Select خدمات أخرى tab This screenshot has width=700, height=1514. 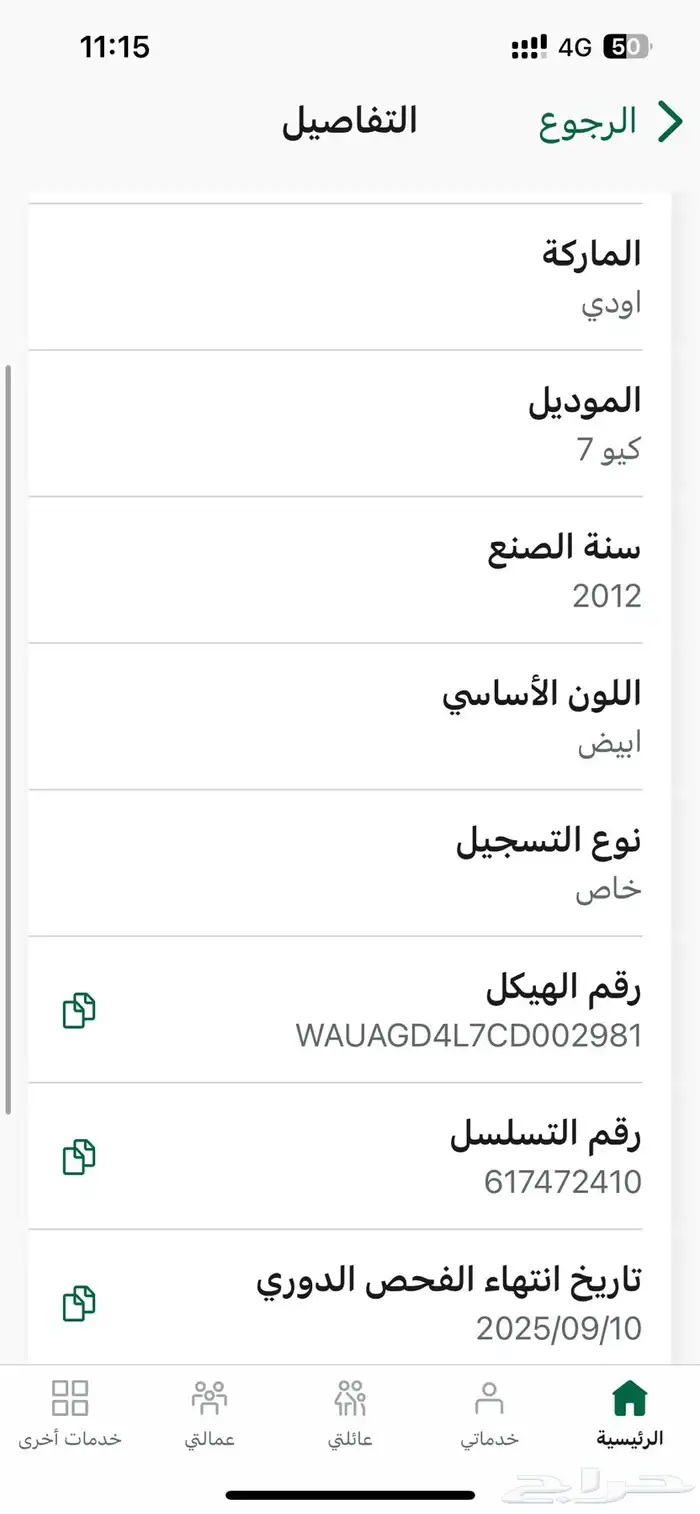pos(70,1412)
